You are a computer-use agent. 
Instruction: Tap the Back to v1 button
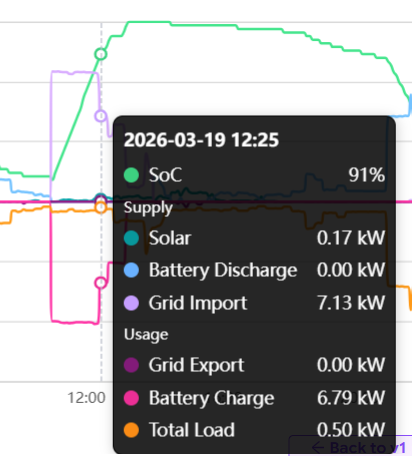[351, 446]
